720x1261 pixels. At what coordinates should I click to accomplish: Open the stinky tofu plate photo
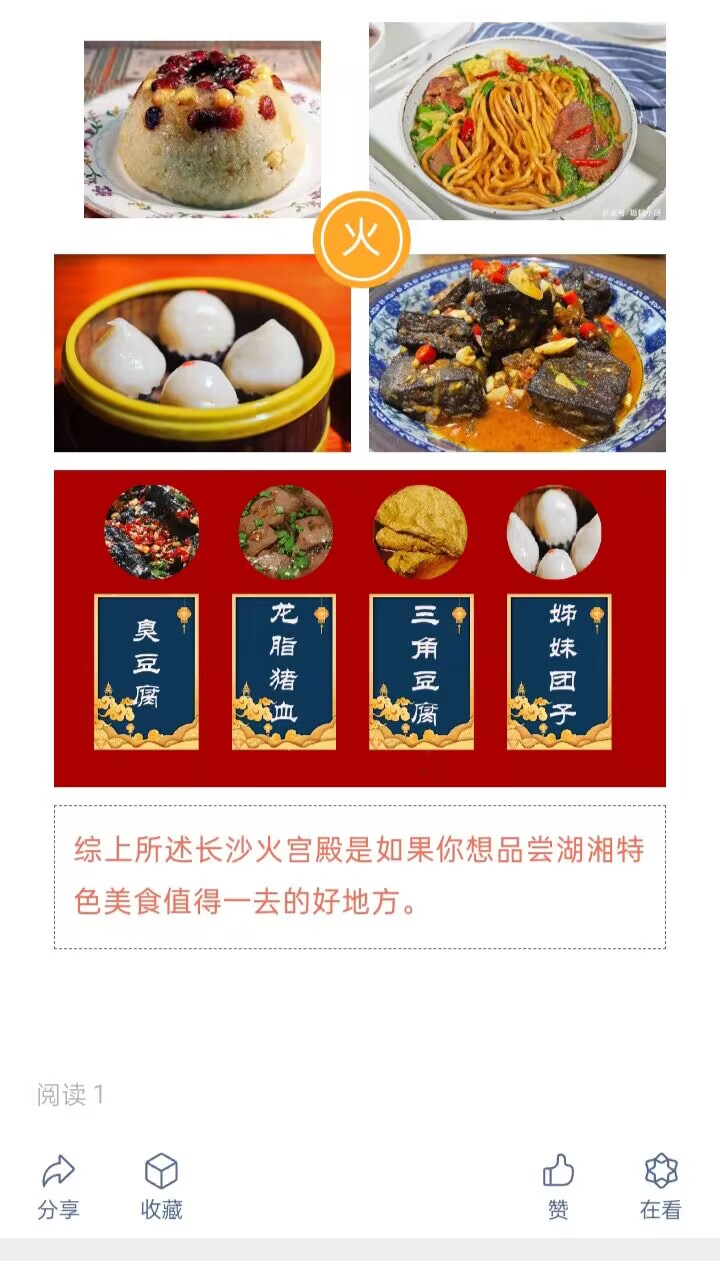click(517, 353)
